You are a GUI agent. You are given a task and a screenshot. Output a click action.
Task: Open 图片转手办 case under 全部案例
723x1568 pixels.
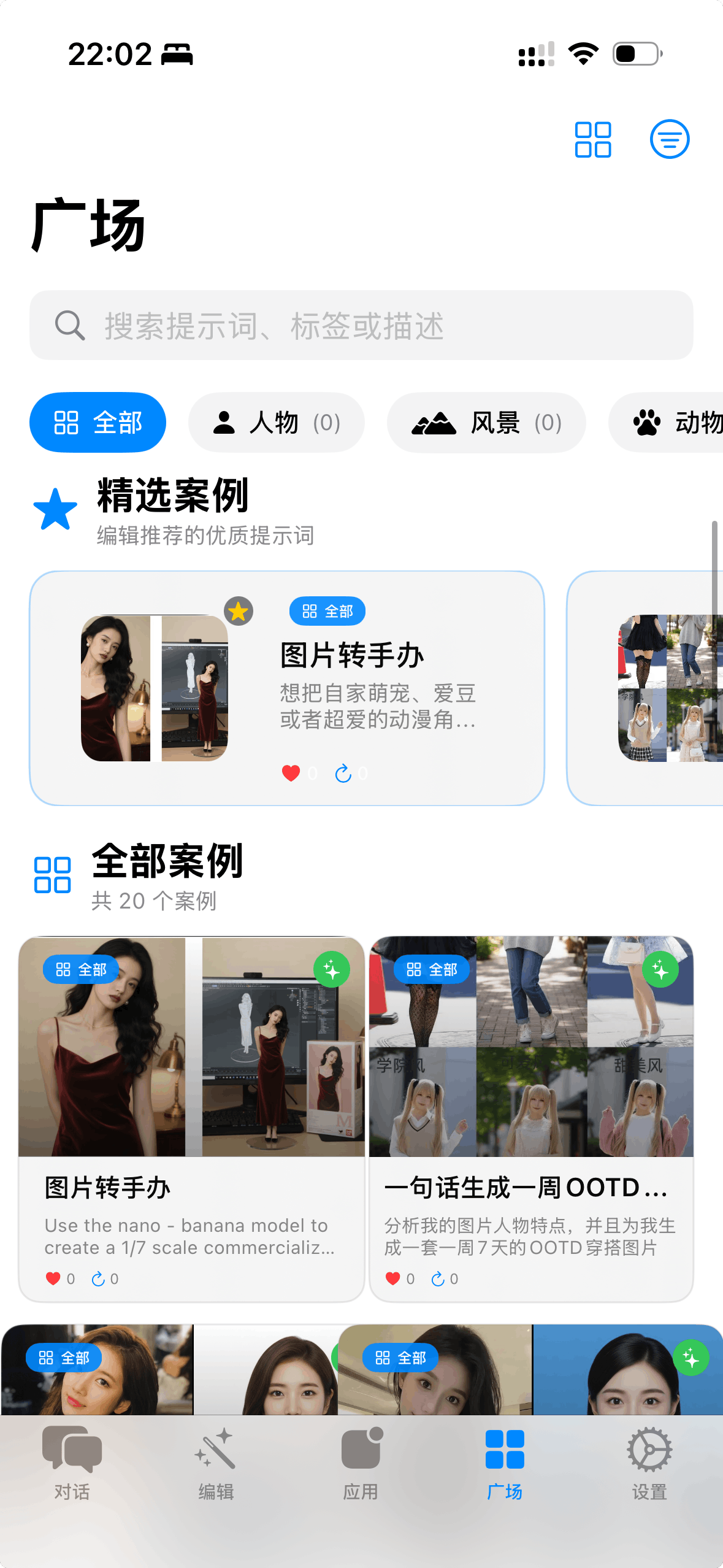(x=191, y=1118)
